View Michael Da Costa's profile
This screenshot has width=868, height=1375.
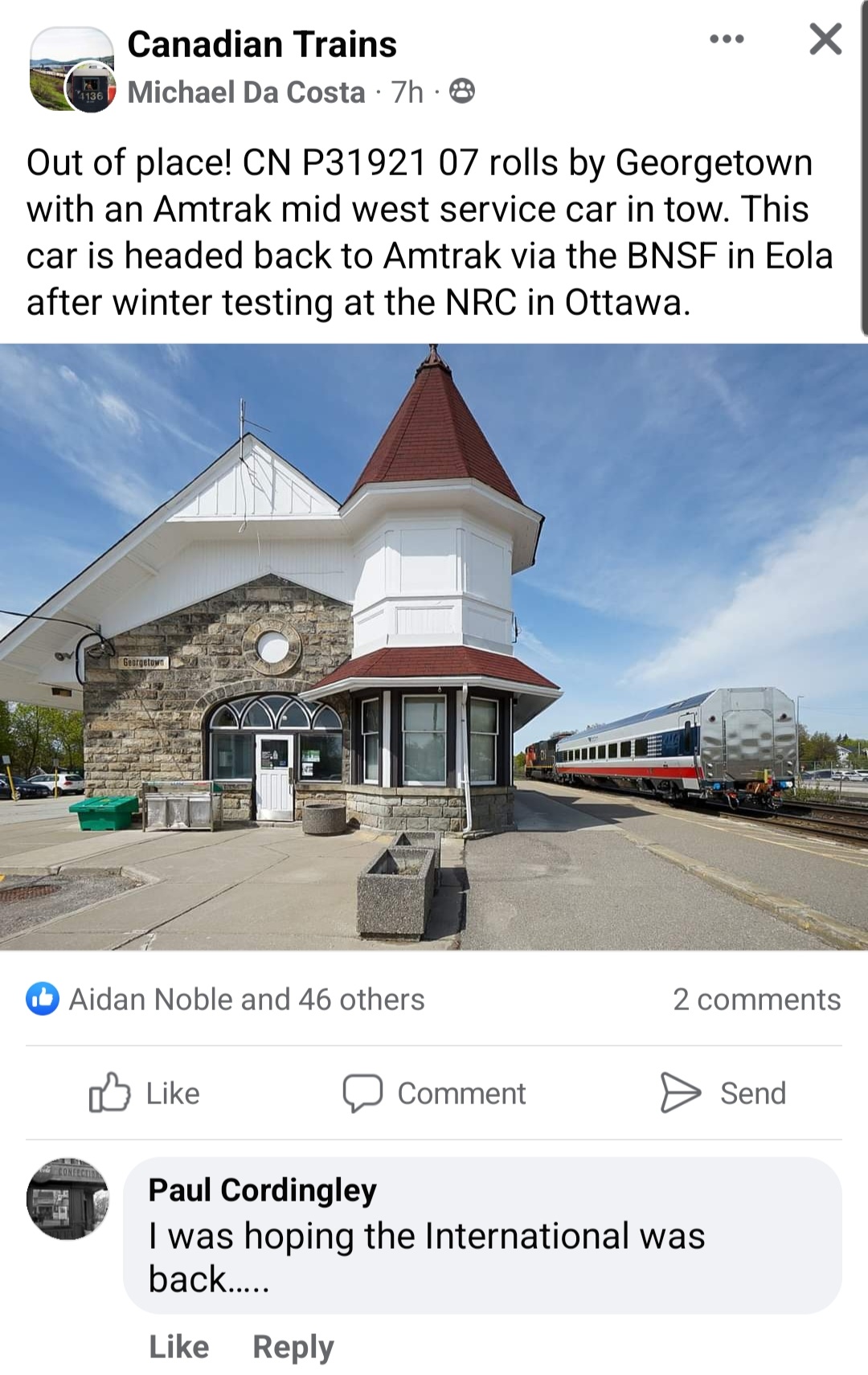point(246,92)
